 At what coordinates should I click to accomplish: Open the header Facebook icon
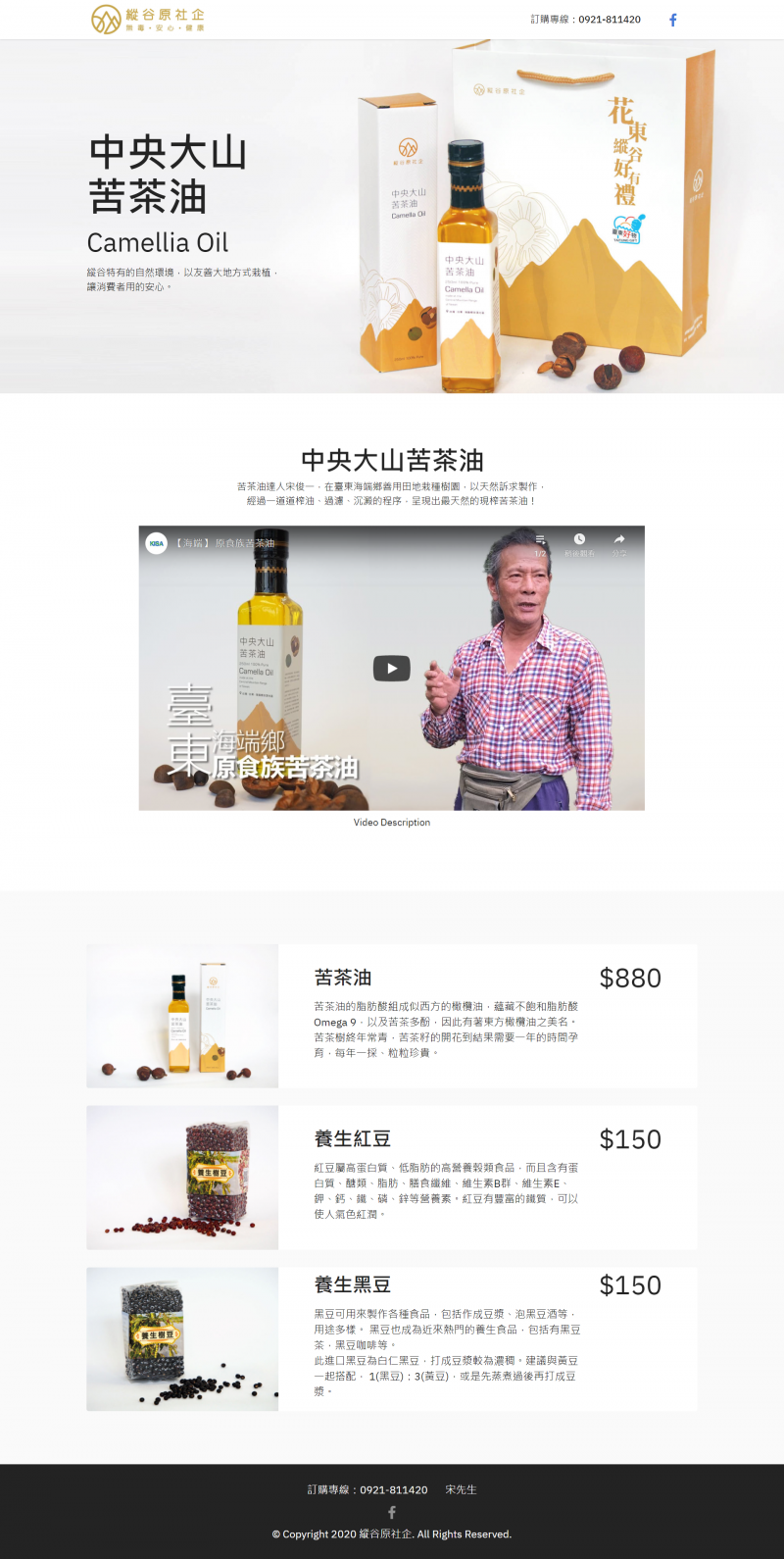point(672,19)
